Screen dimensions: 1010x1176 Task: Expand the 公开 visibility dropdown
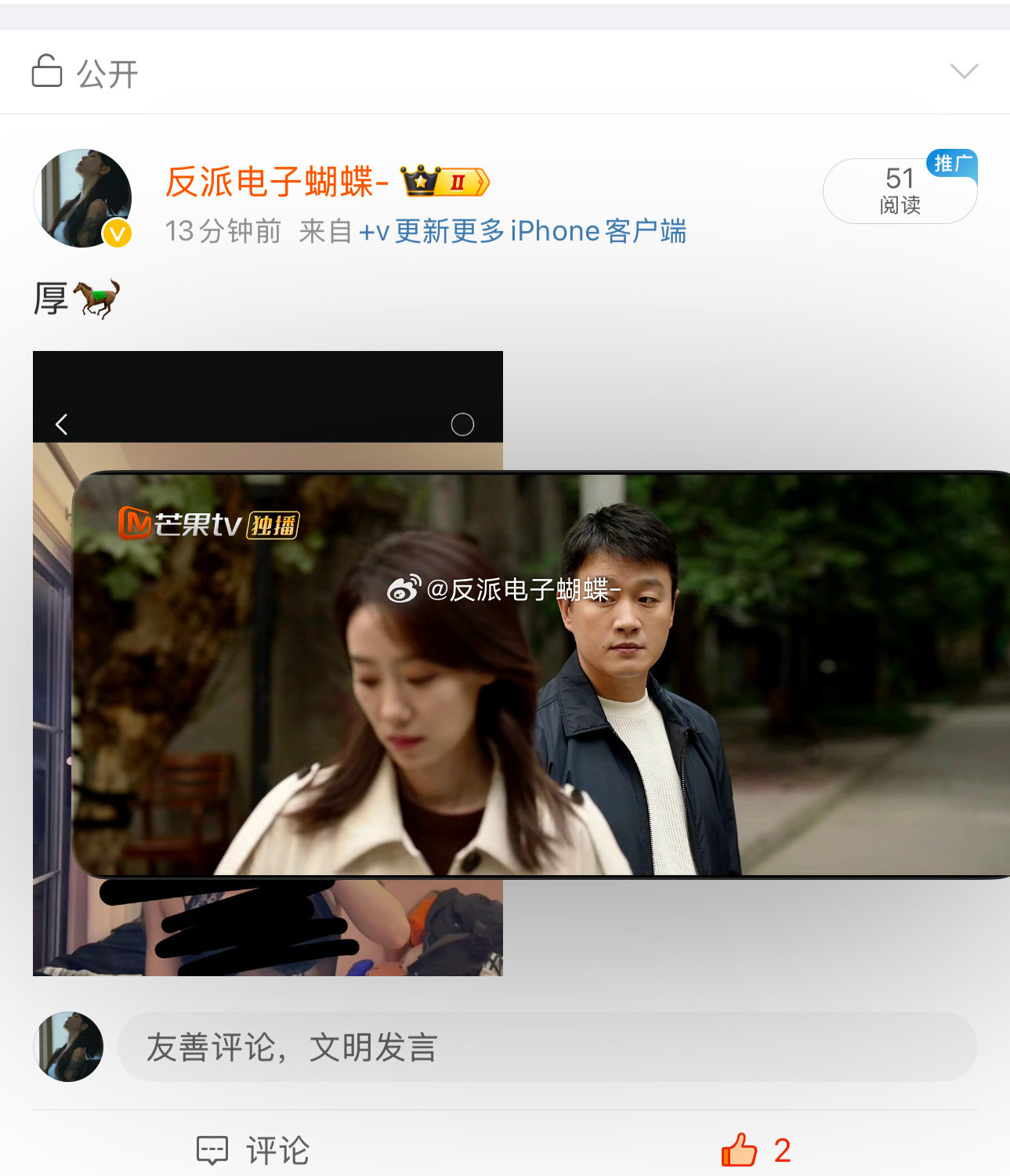[x=963, y=72]
